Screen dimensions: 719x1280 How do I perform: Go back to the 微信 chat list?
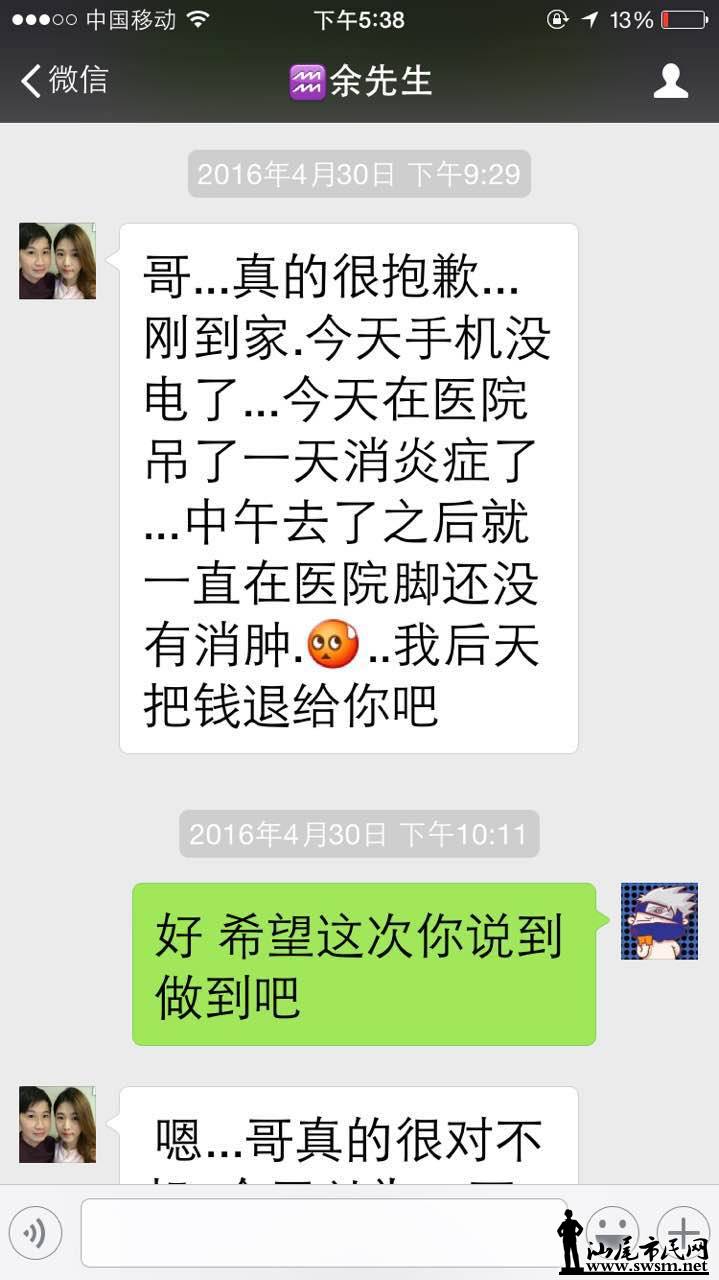pos(64,80)
